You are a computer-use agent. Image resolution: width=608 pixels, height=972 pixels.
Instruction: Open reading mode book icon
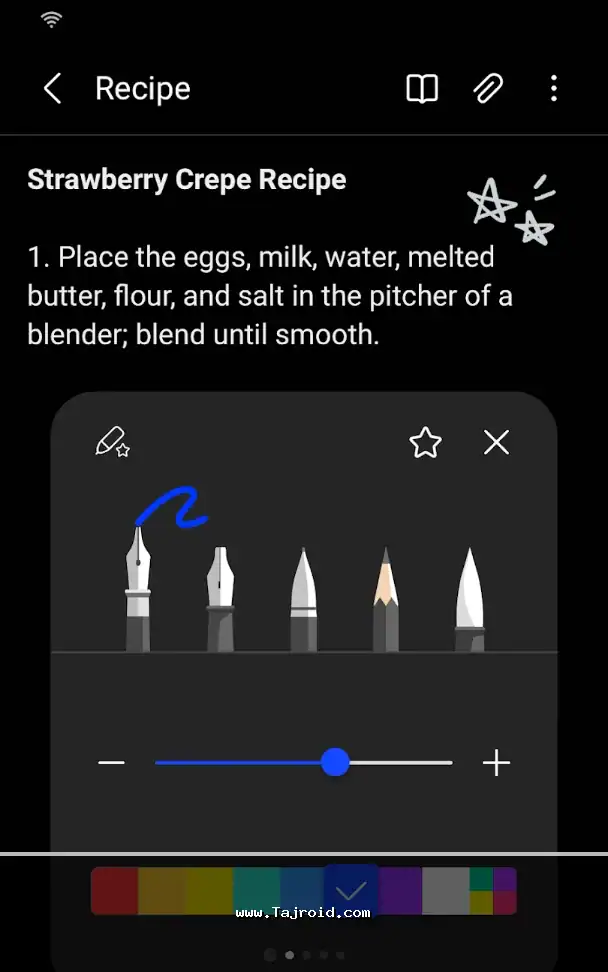click(422, 89)
